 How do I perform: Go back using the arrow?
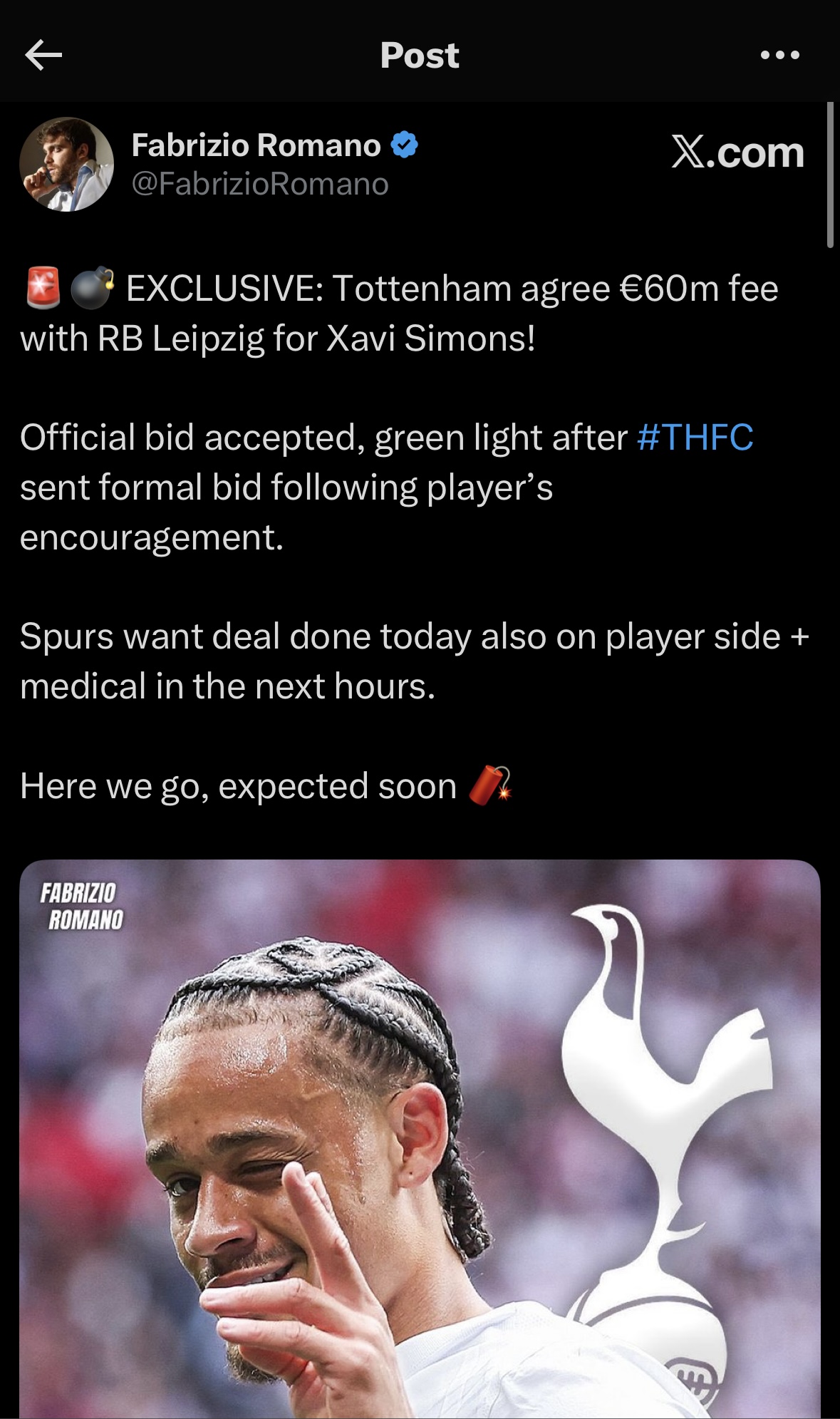[x=43, y=55]
